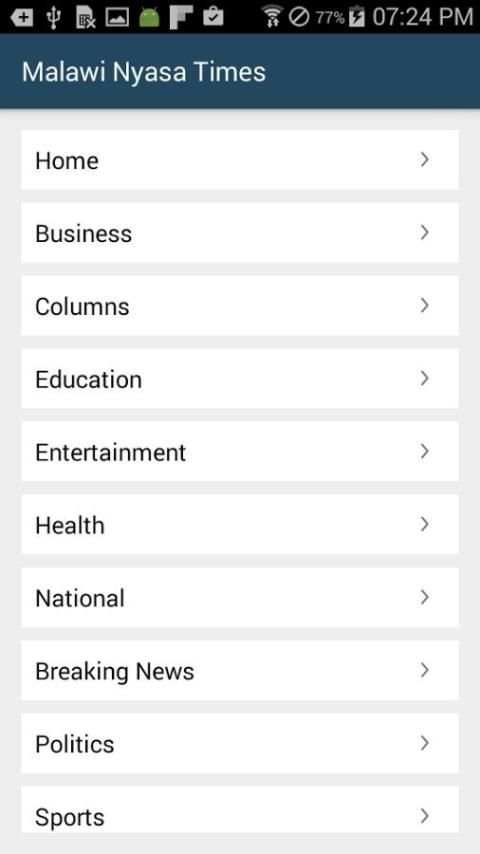Select the Education category
The width and height of the screenshot is (480, 854).
(240, 379)
